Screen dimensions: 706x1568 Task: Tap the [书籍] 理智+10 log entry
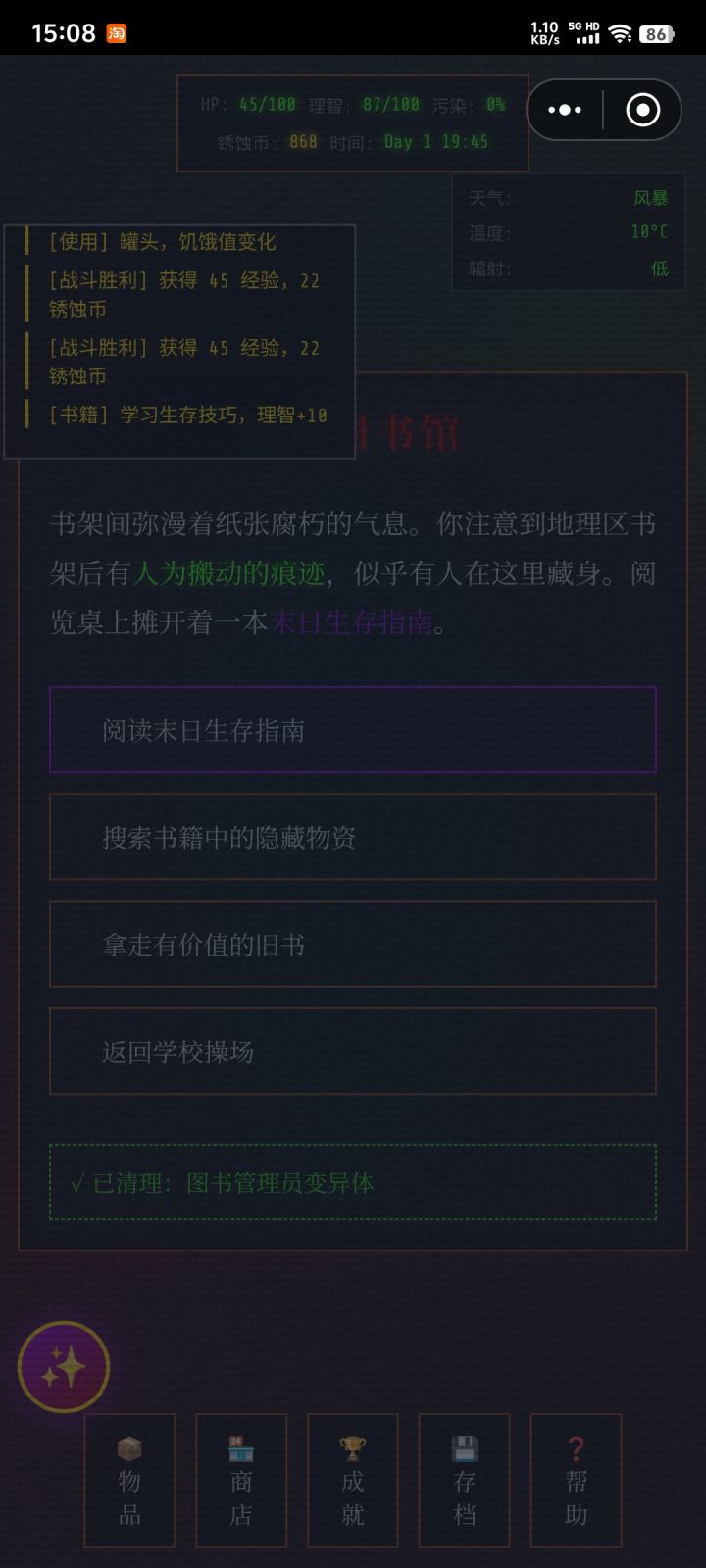pos(186,416)
